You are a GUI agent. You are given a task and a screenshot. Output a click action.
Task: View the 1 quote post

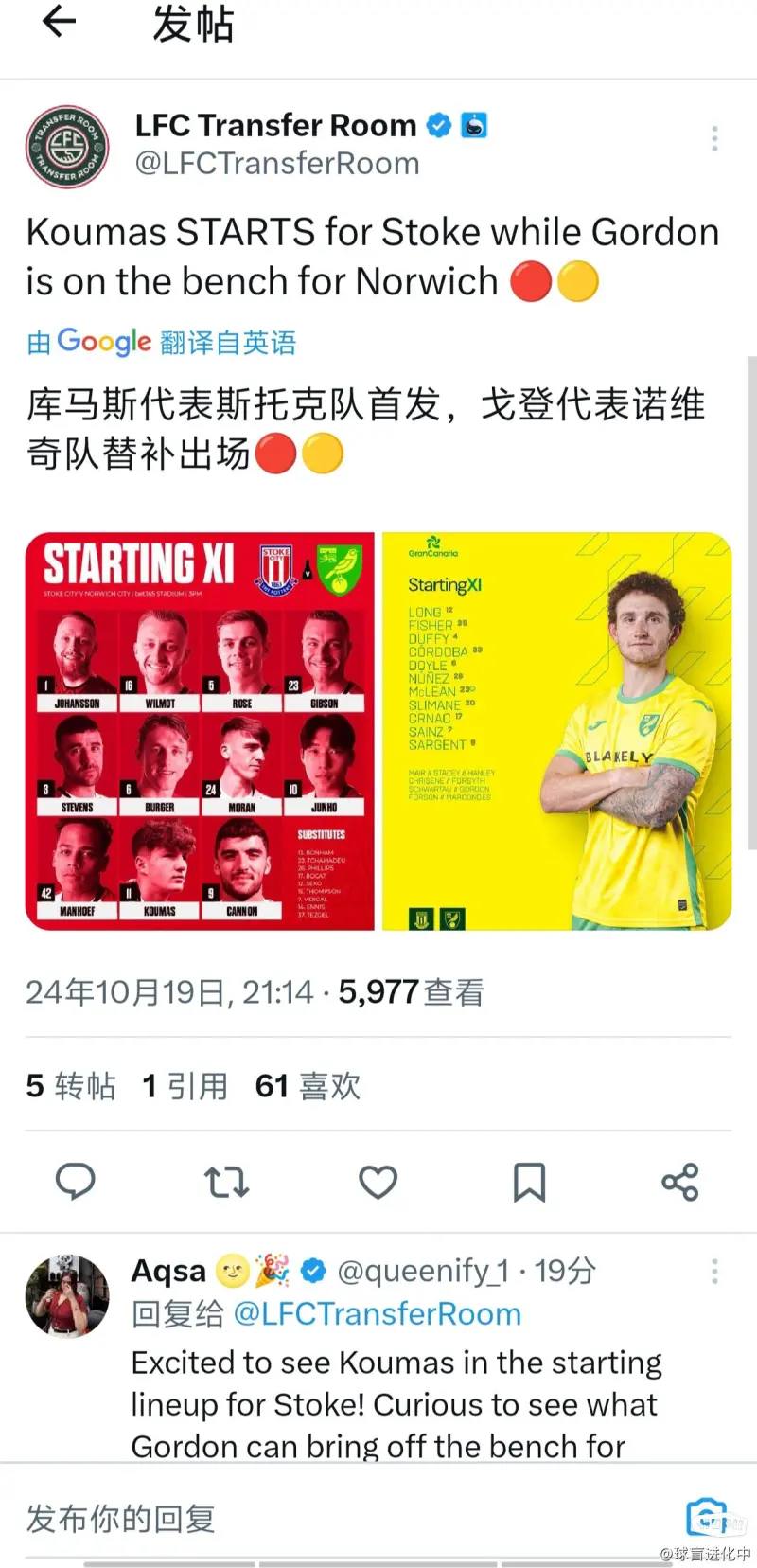185,1085
